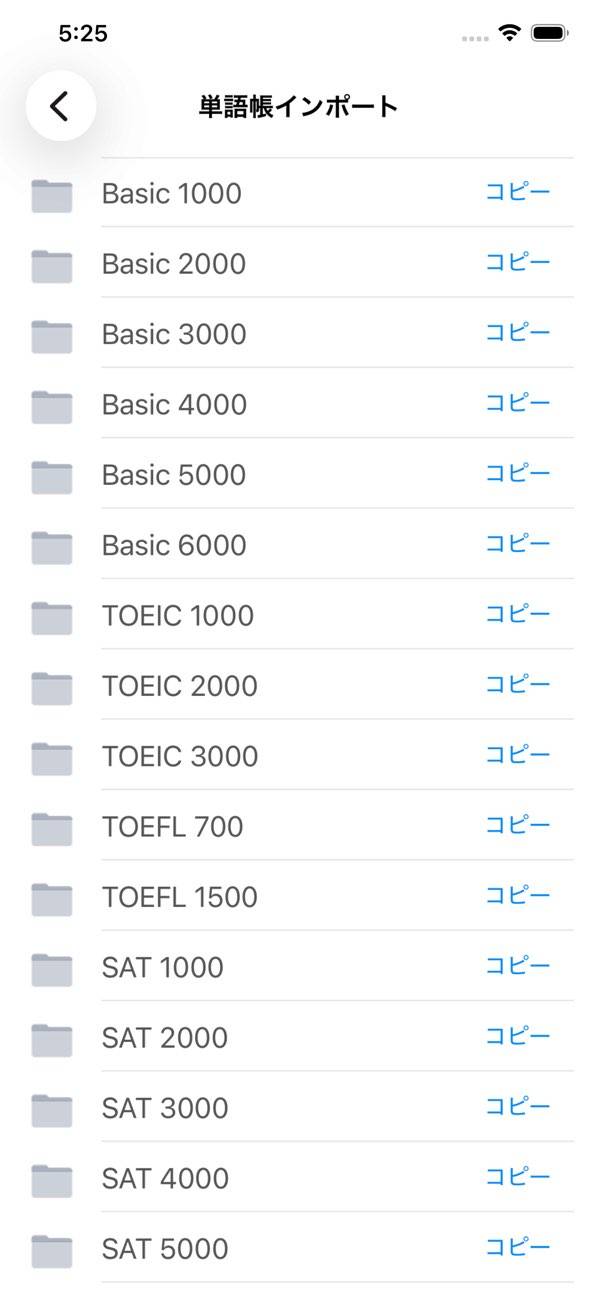Screen dimensions: 600x1299
Task: Open the Basic 6000 folder
Action: click(174, 545)
